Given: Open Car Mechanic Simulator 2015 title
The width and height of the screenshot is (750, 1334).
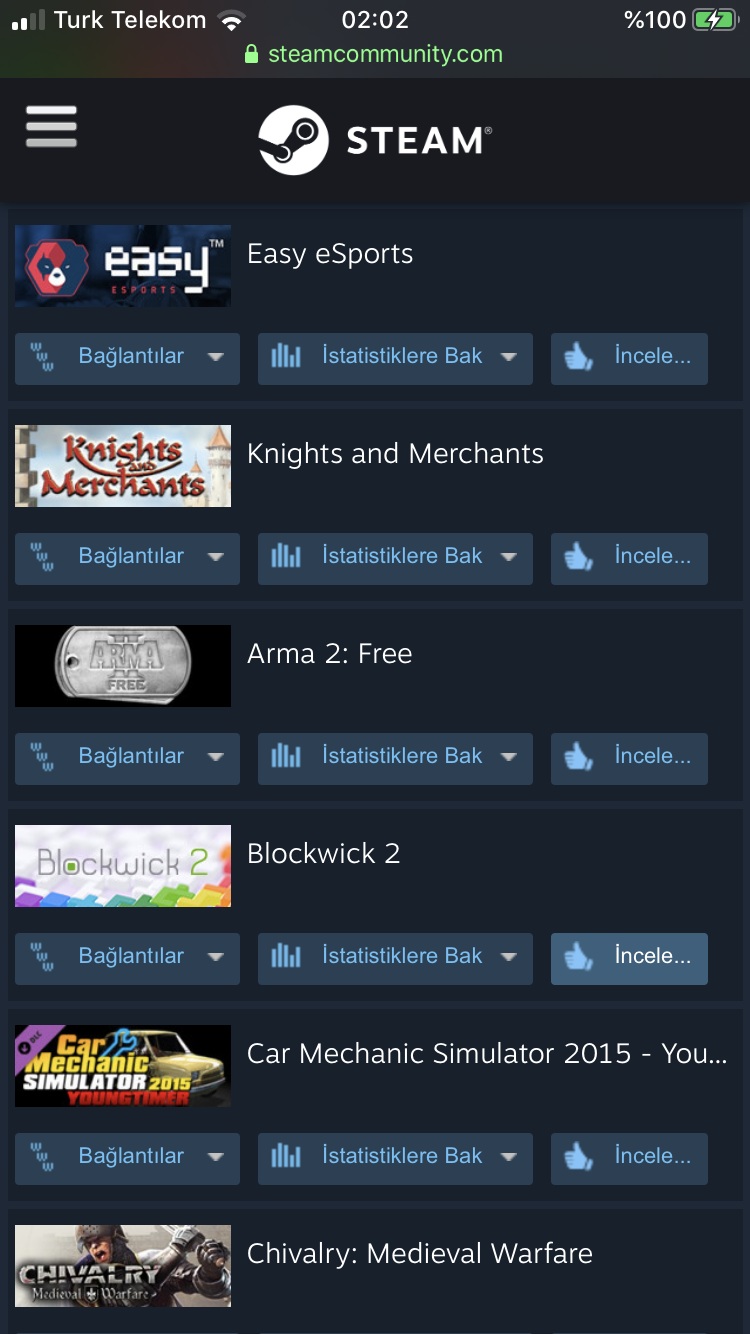Looking at the screenshot, I should pos(487,1054).
